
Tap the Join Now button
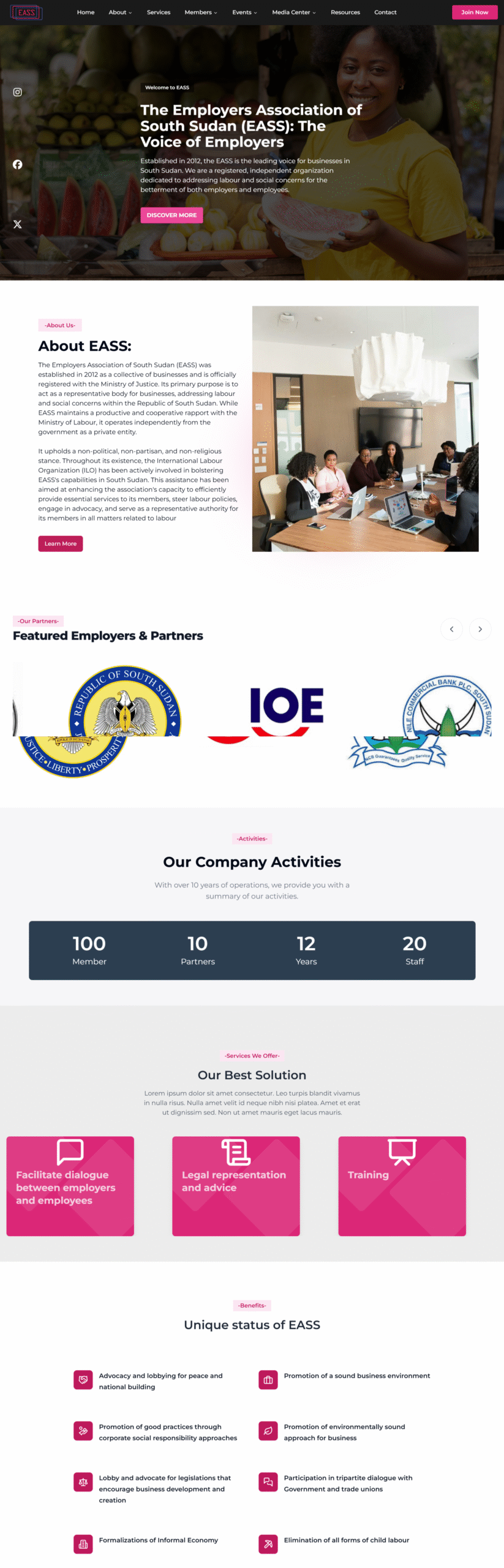point(474,12)
